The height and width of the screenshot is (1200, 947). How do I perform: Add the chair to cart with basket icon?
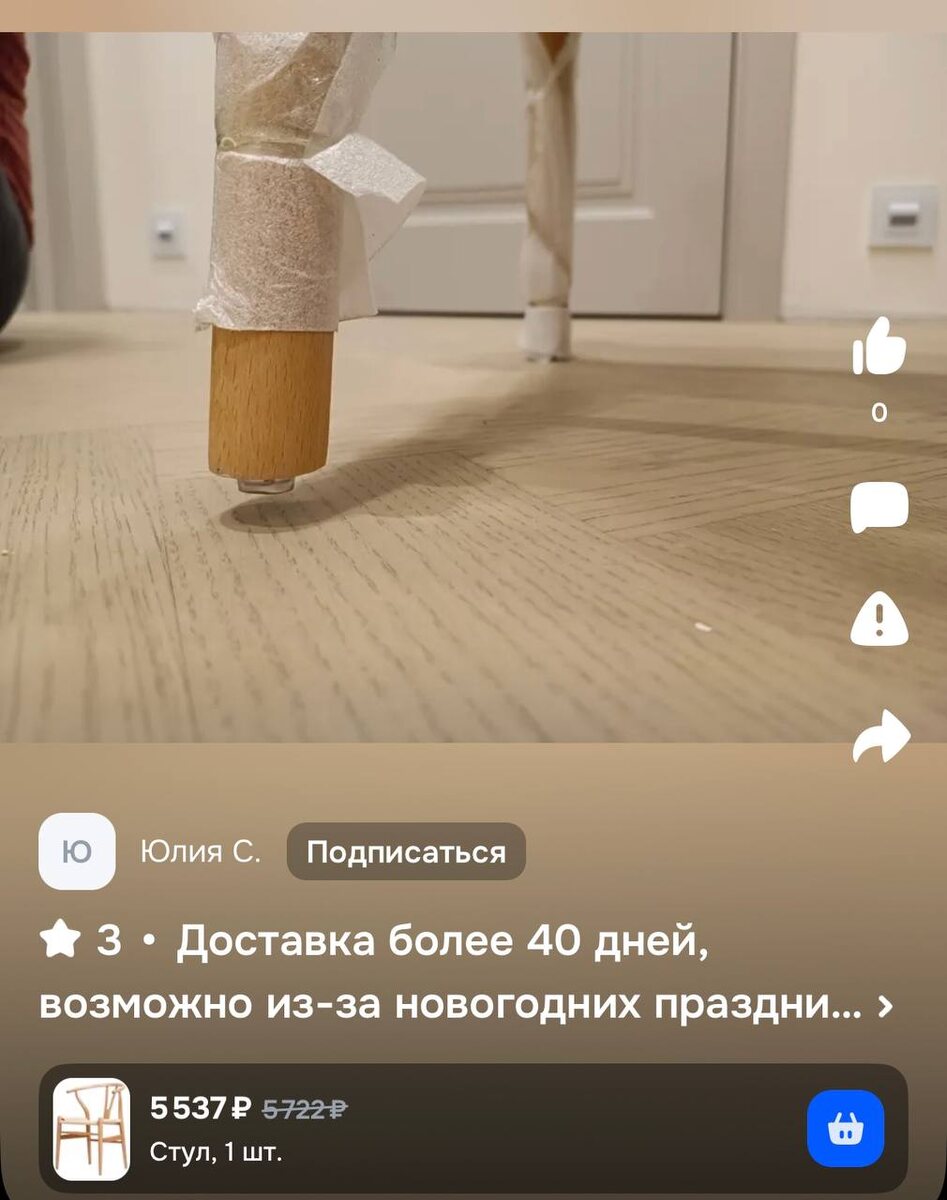[x=845, y=1128]
